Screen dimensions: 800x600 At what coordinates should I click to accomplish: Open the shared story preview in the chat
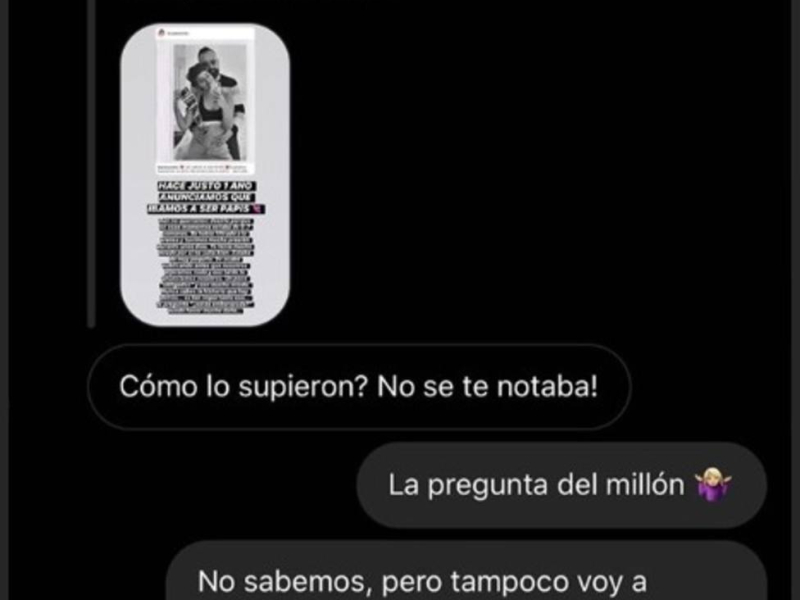click(x=204, y=175)
